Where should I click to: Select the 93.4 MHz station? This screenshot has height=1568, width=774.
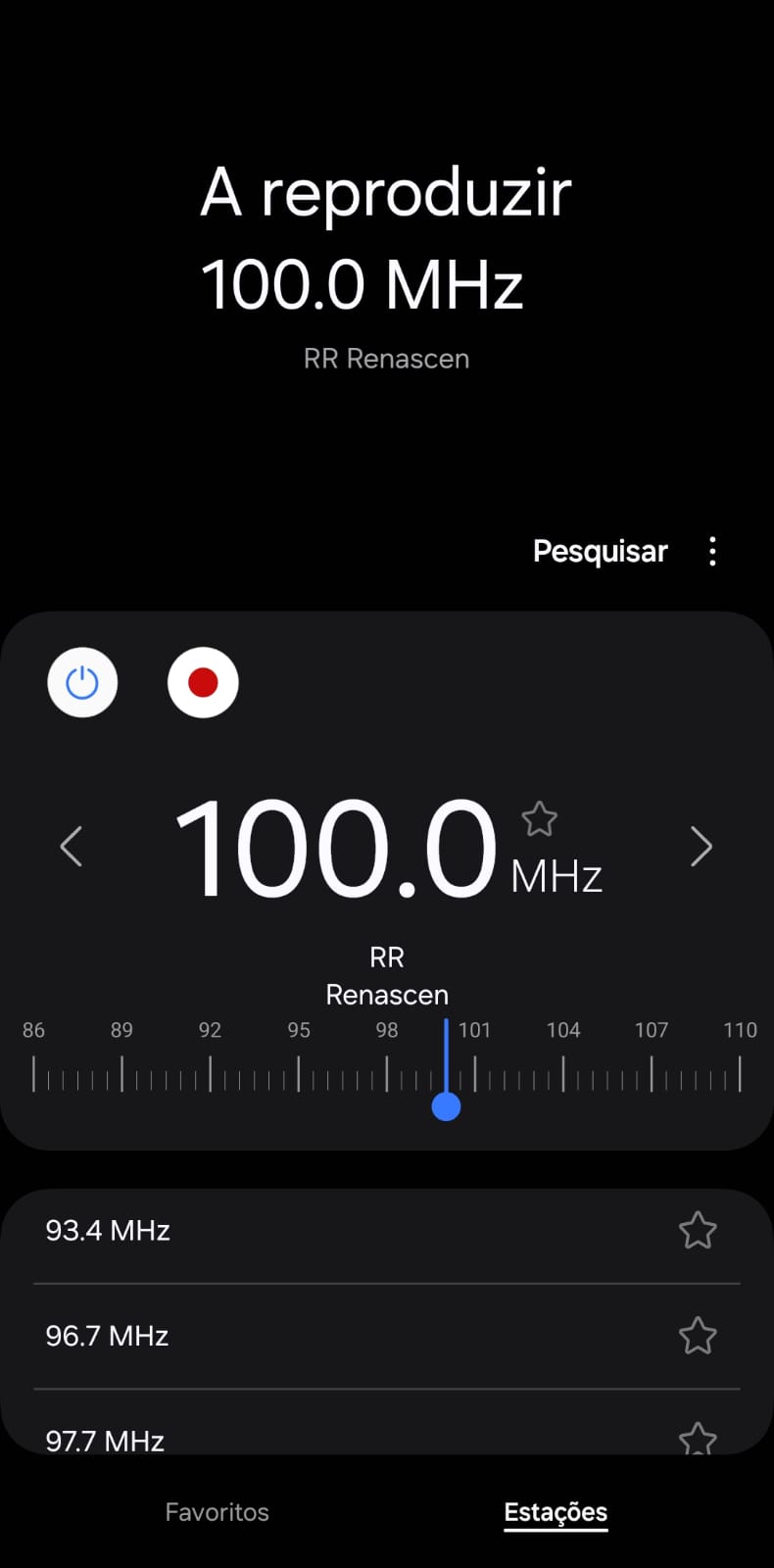tap(387, 1231)
